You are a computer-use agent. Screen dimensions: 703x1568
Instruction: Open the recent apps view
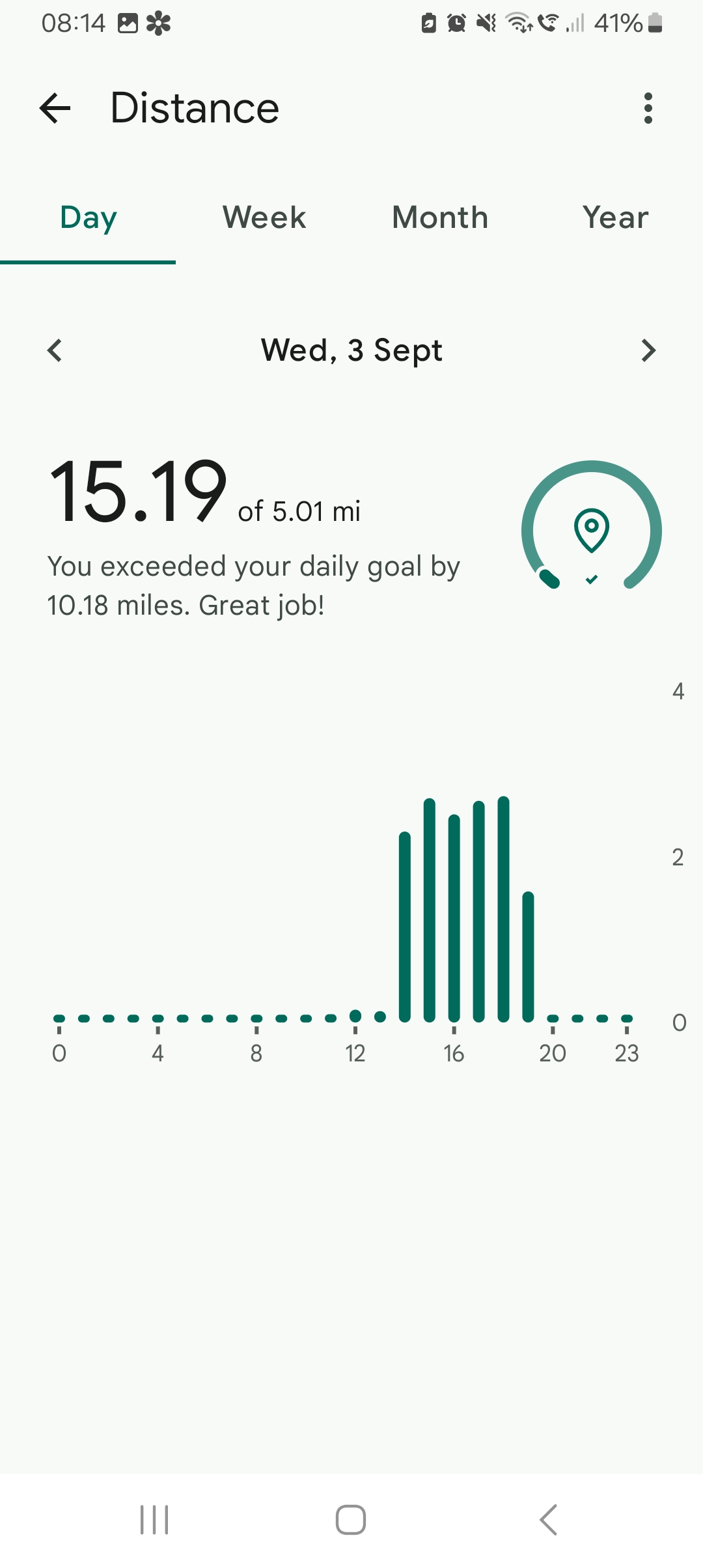click(155, 1520)
